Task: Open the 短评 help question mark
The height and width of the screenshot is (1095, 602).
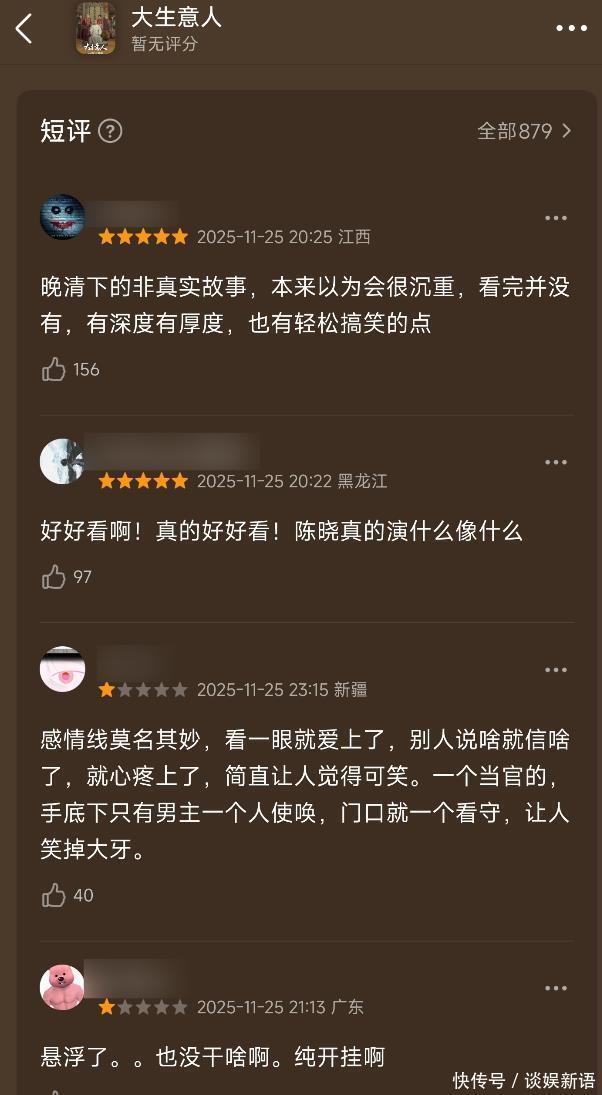Action: (111, 131)
